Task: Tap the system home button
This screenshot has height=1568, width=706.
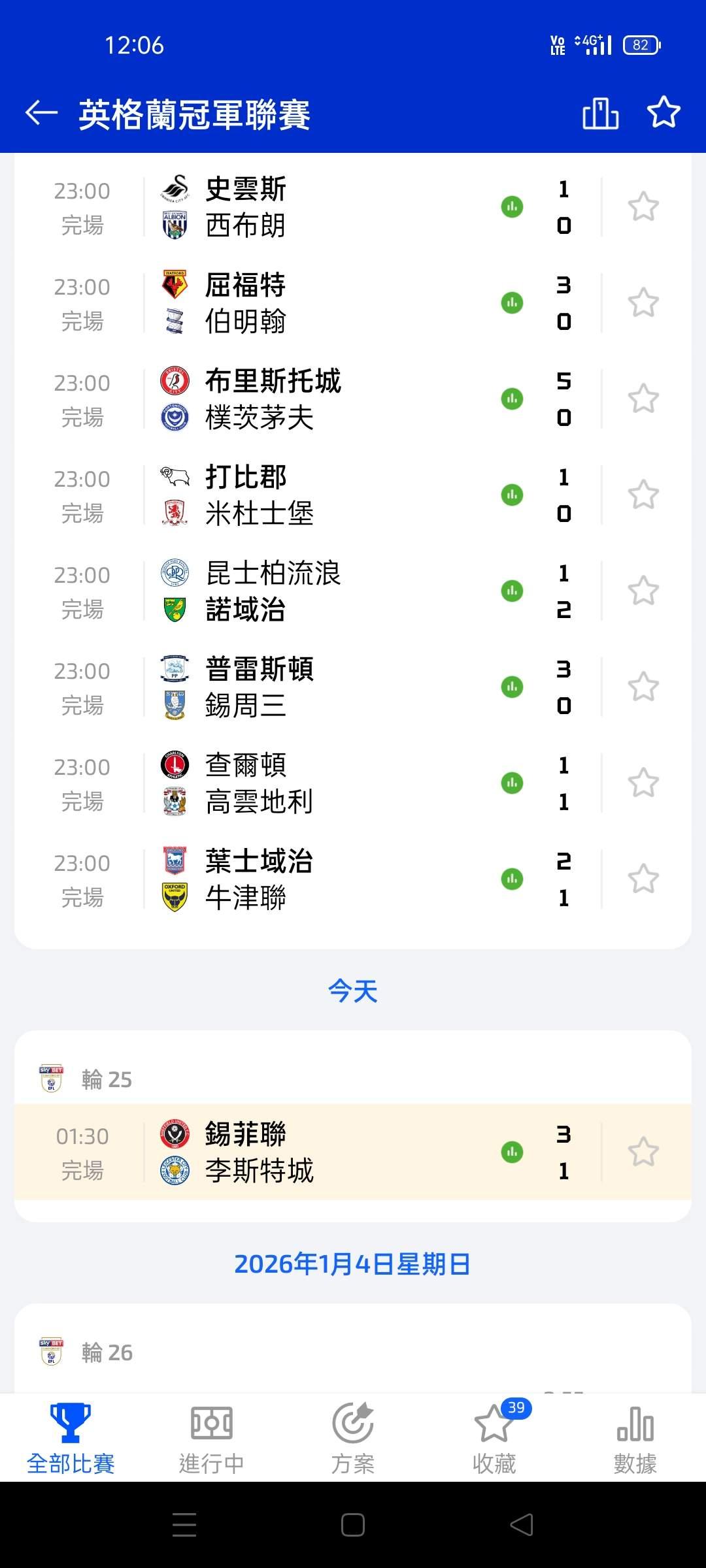Action: [x=352, y=1526]
